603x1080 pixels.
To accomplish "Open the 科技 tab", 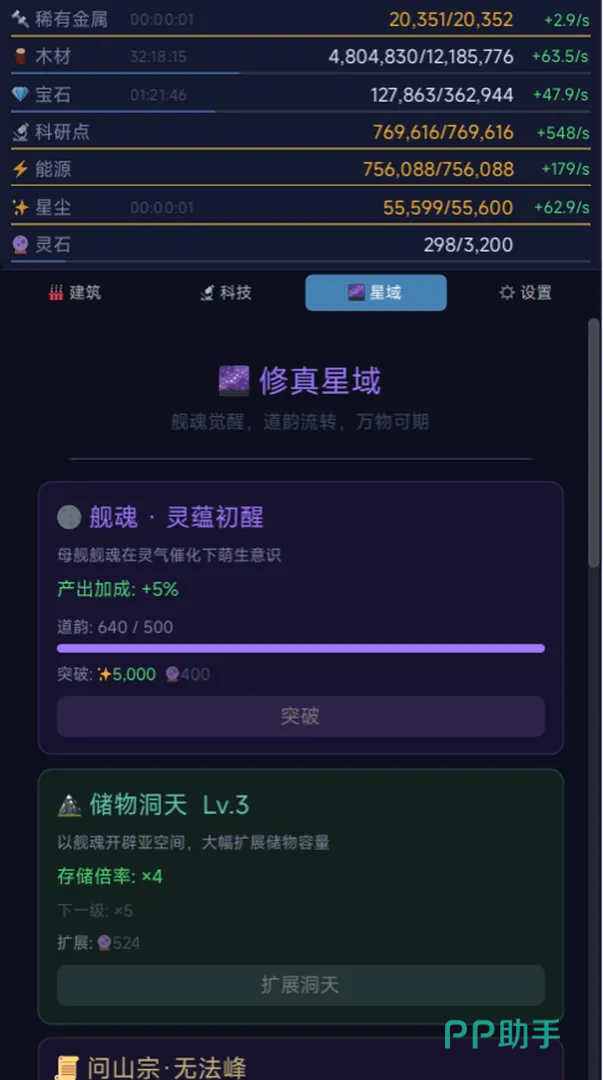I will tap(225, 293).
